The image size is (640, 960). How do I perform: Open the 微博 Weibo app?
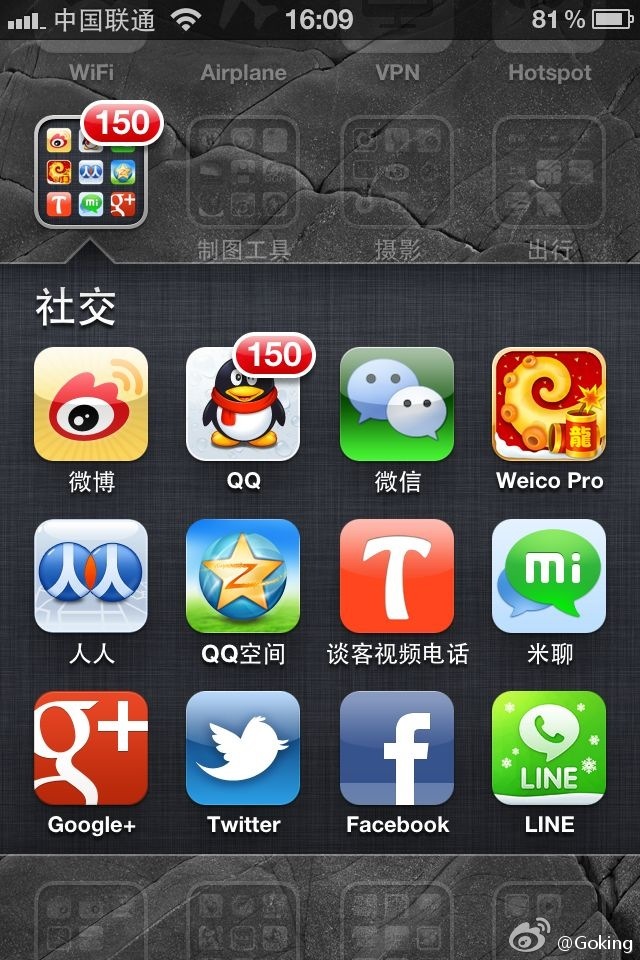[91, 404]
